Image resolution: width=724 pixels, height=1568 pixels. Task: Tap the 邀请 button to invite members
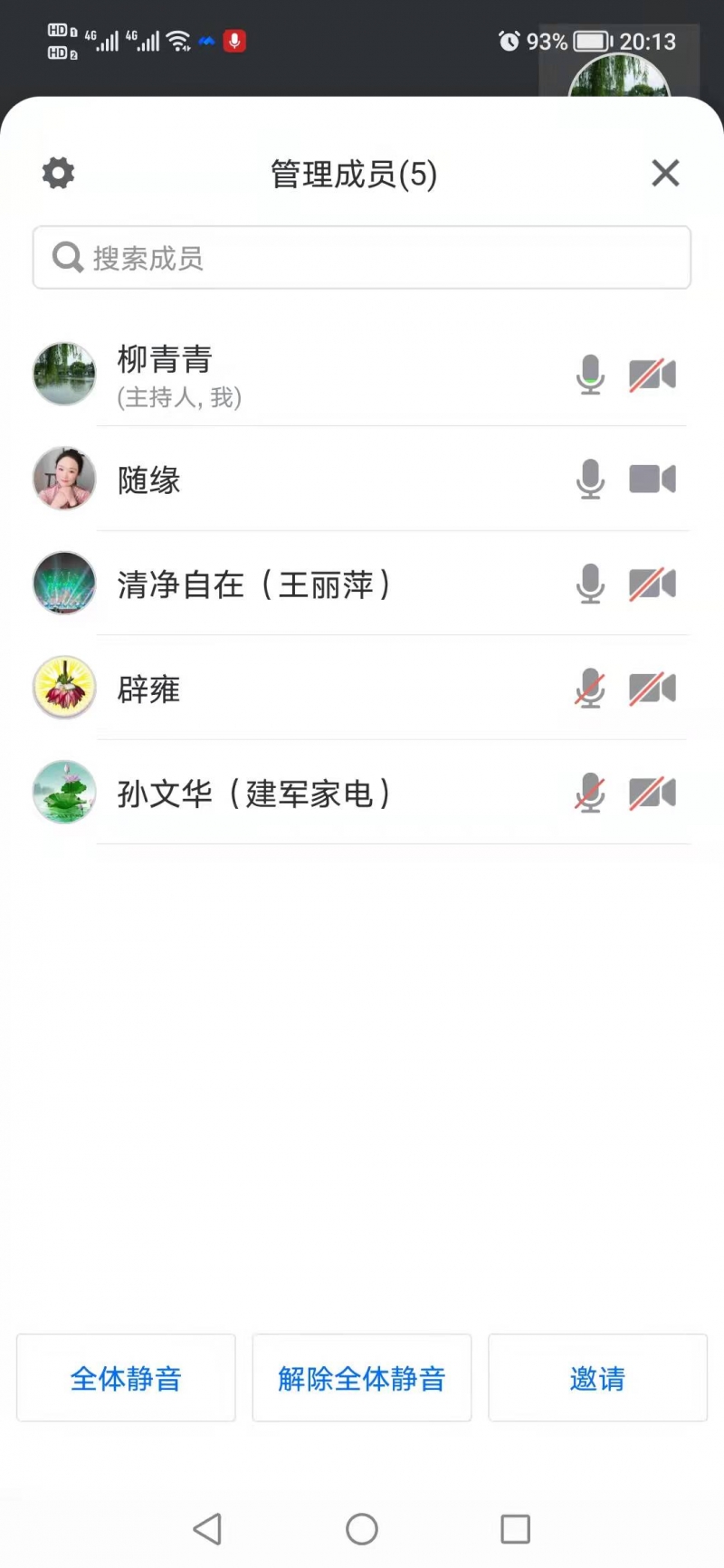coord(597,1378)
